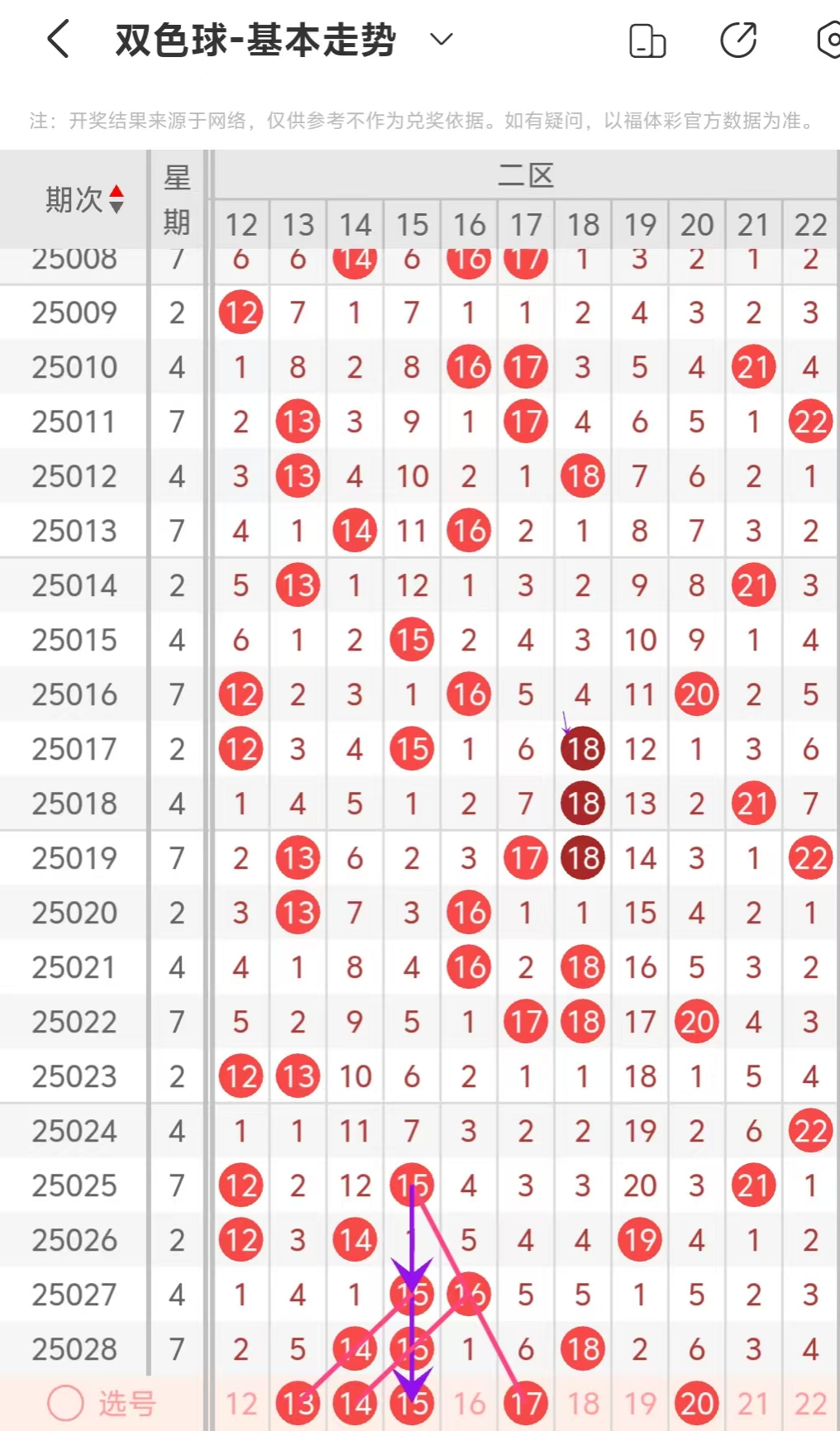Deselect number 13 in the 选号 row

click(x=298, y=1404)
